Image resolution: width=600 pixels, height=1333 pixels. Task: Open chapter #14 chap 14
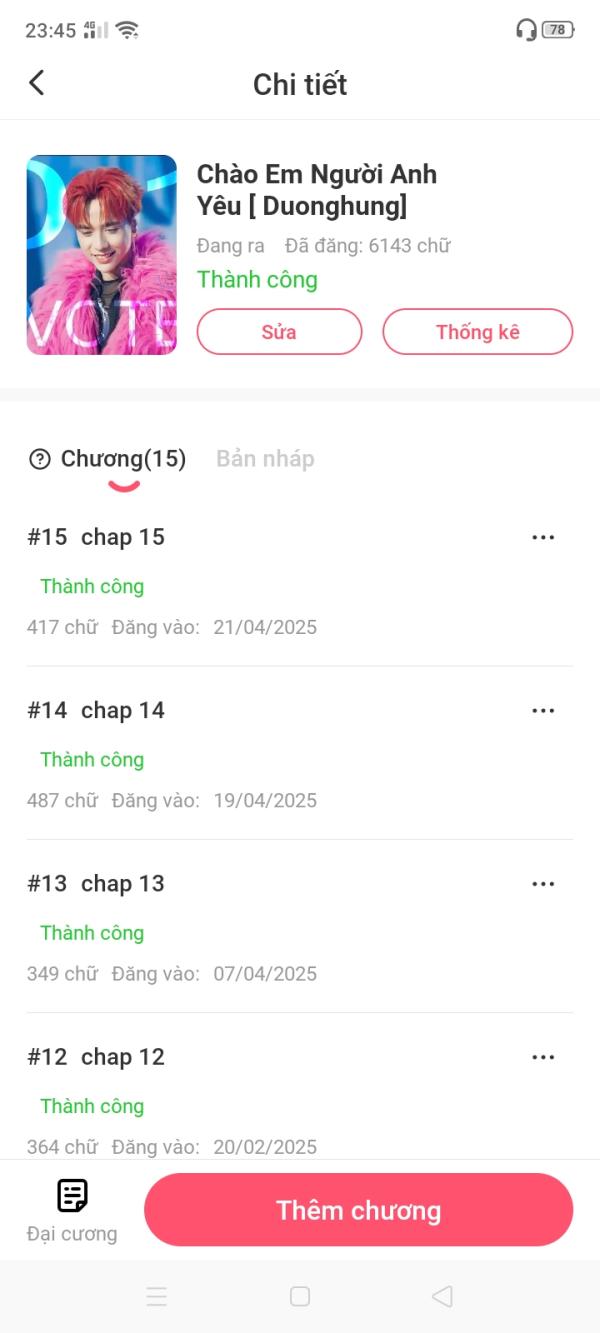pos(96,711)
